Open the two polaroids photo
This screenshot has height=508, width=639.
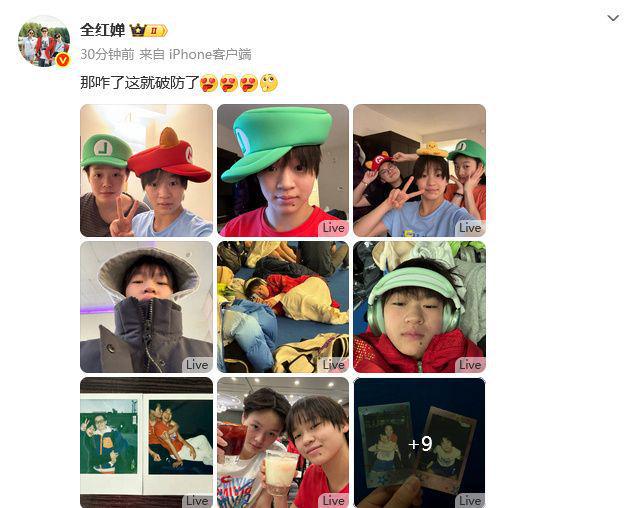click(146, 442)
